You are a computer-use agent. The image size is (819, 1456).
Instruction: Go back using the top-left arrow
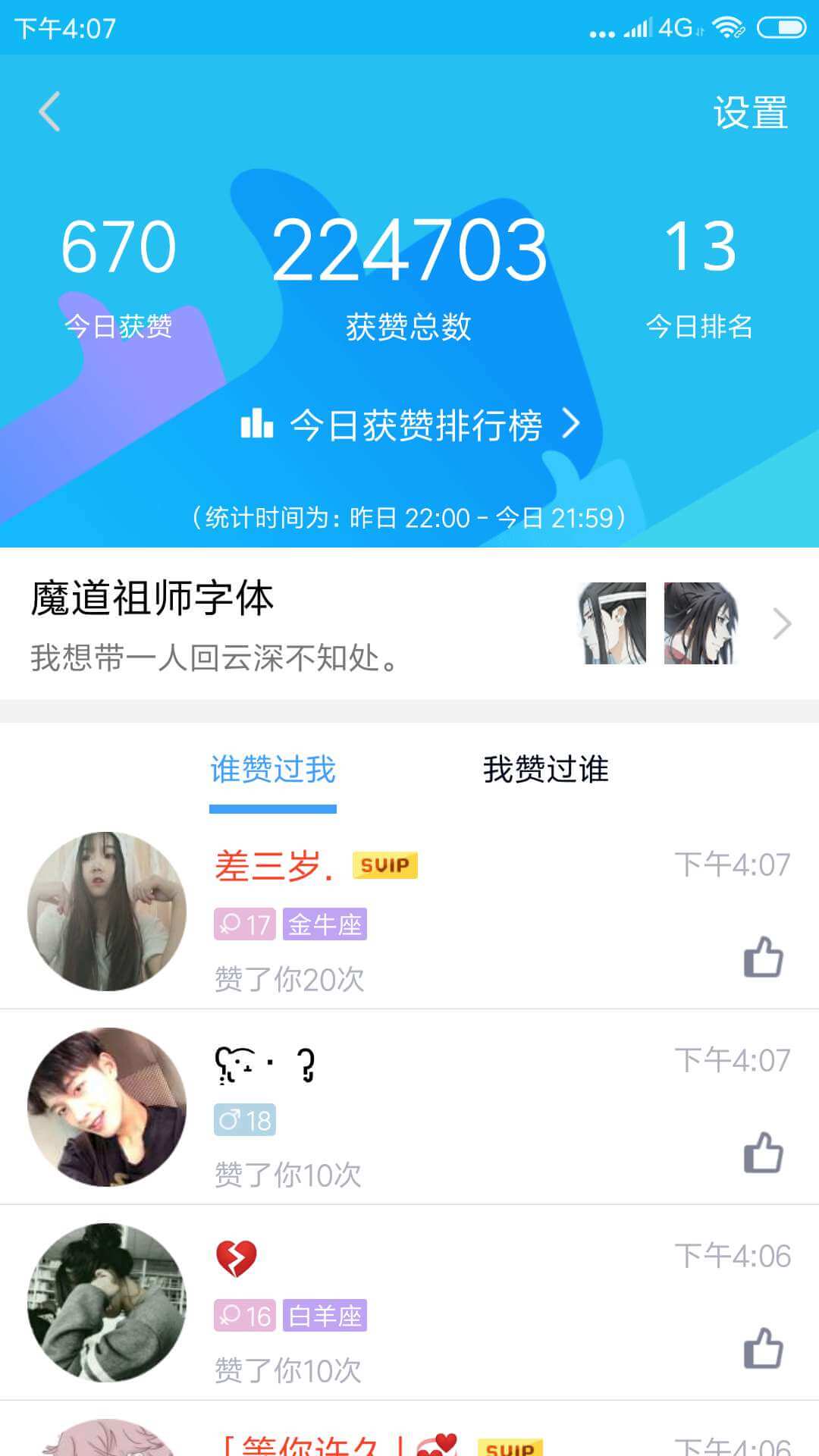click(50, 112)
